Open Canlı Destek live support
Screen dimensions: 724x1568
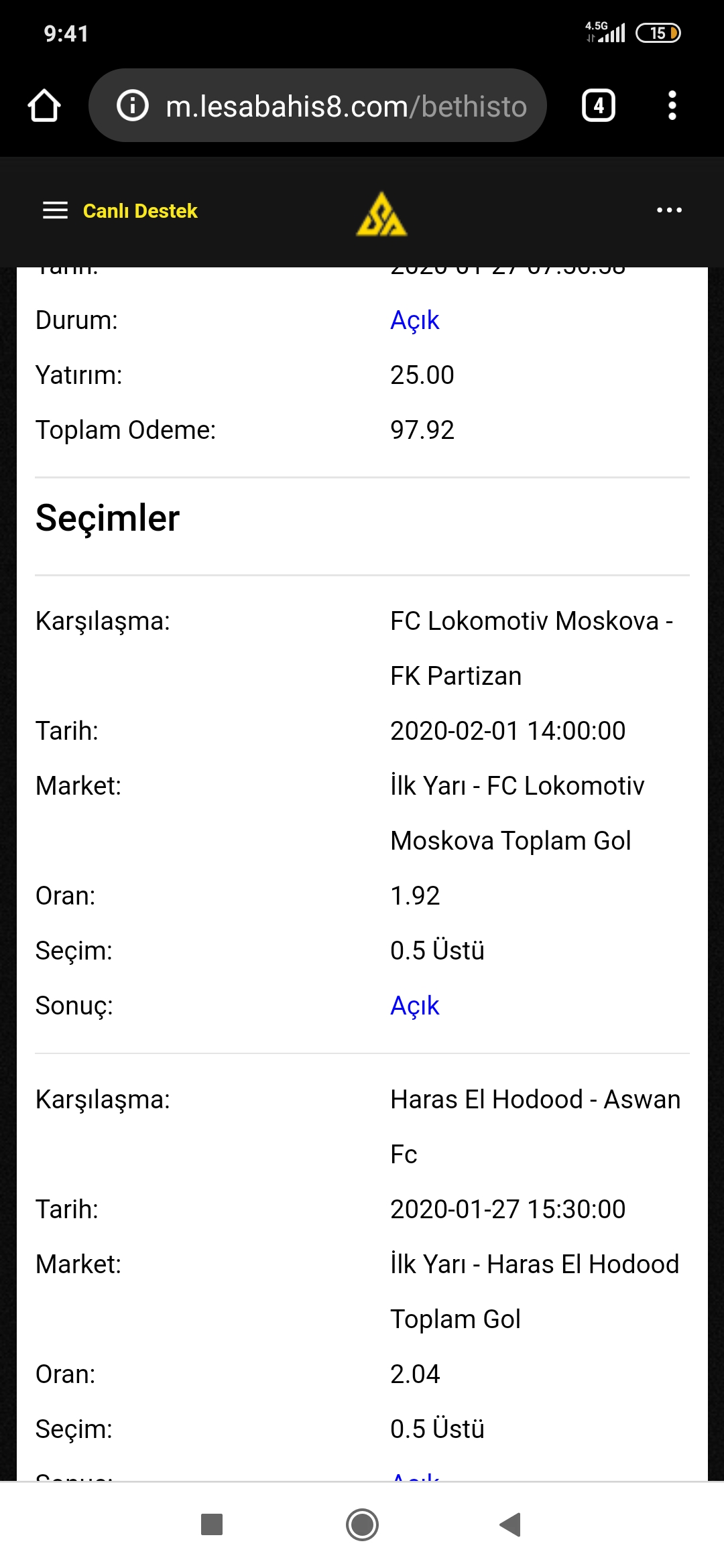140,211
